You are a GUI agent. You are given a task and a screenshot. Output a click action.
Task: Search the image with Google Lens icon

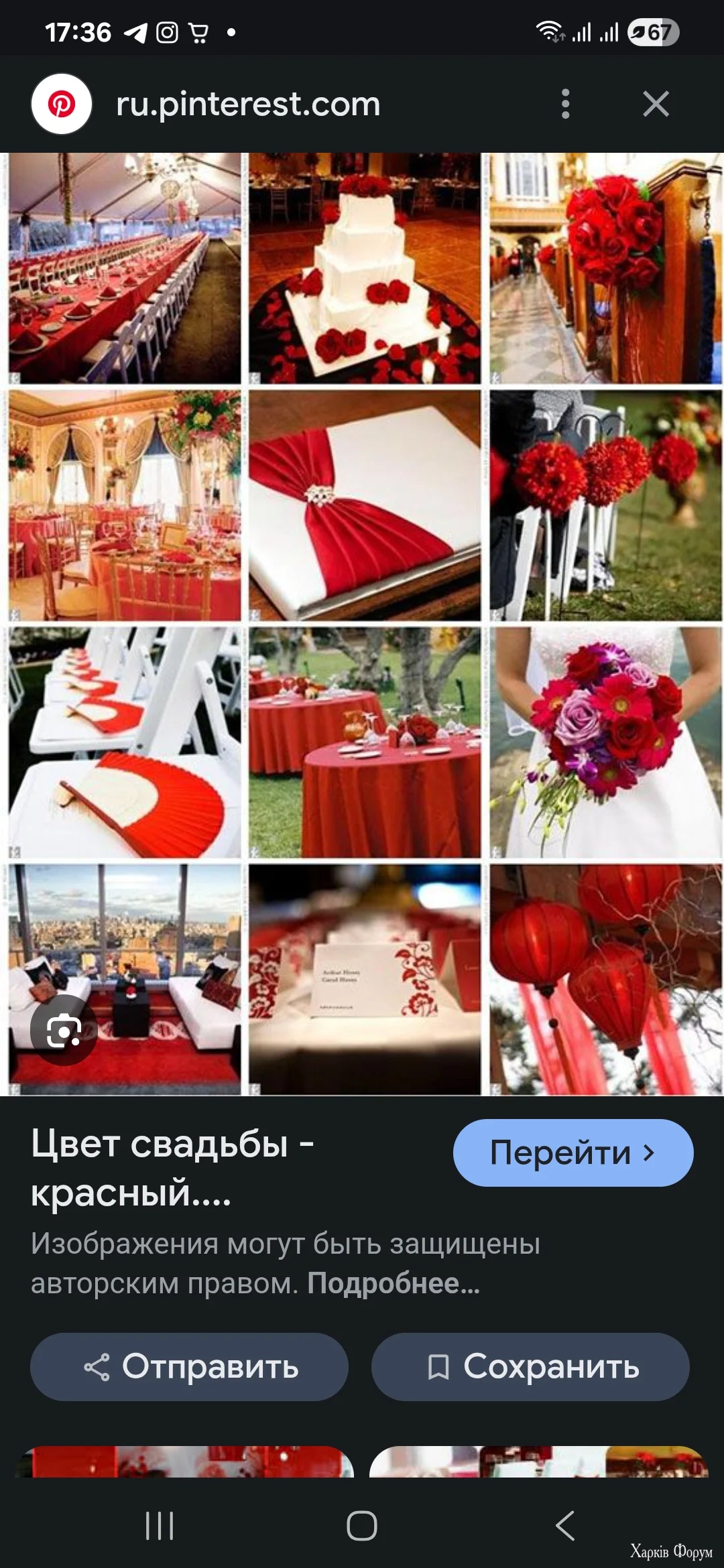click(x=64, y=1030)
